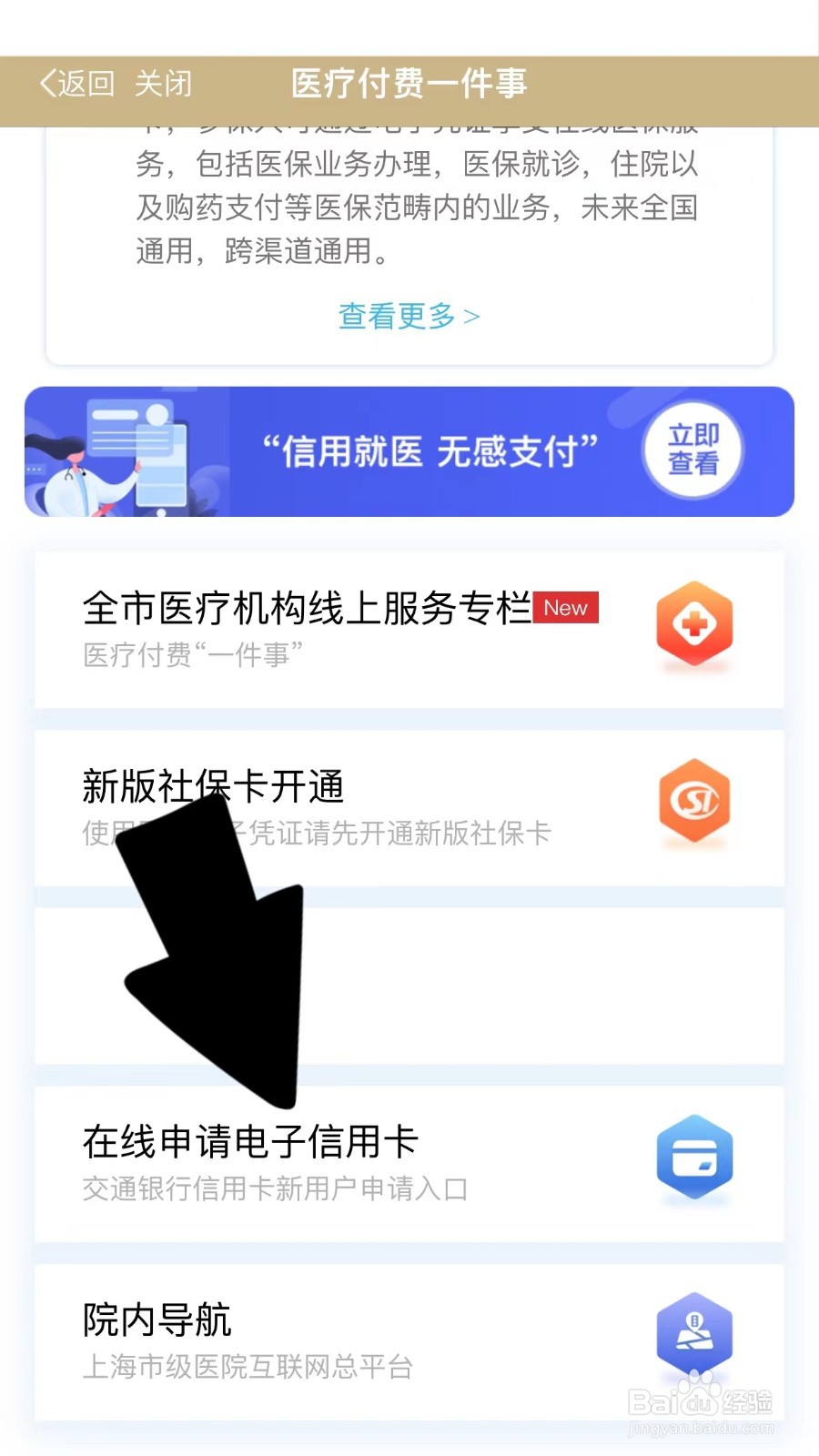The height and width of the screenshot is (1456, 819).
Task: Tap 返回 to go back
Action: [77, 84]
